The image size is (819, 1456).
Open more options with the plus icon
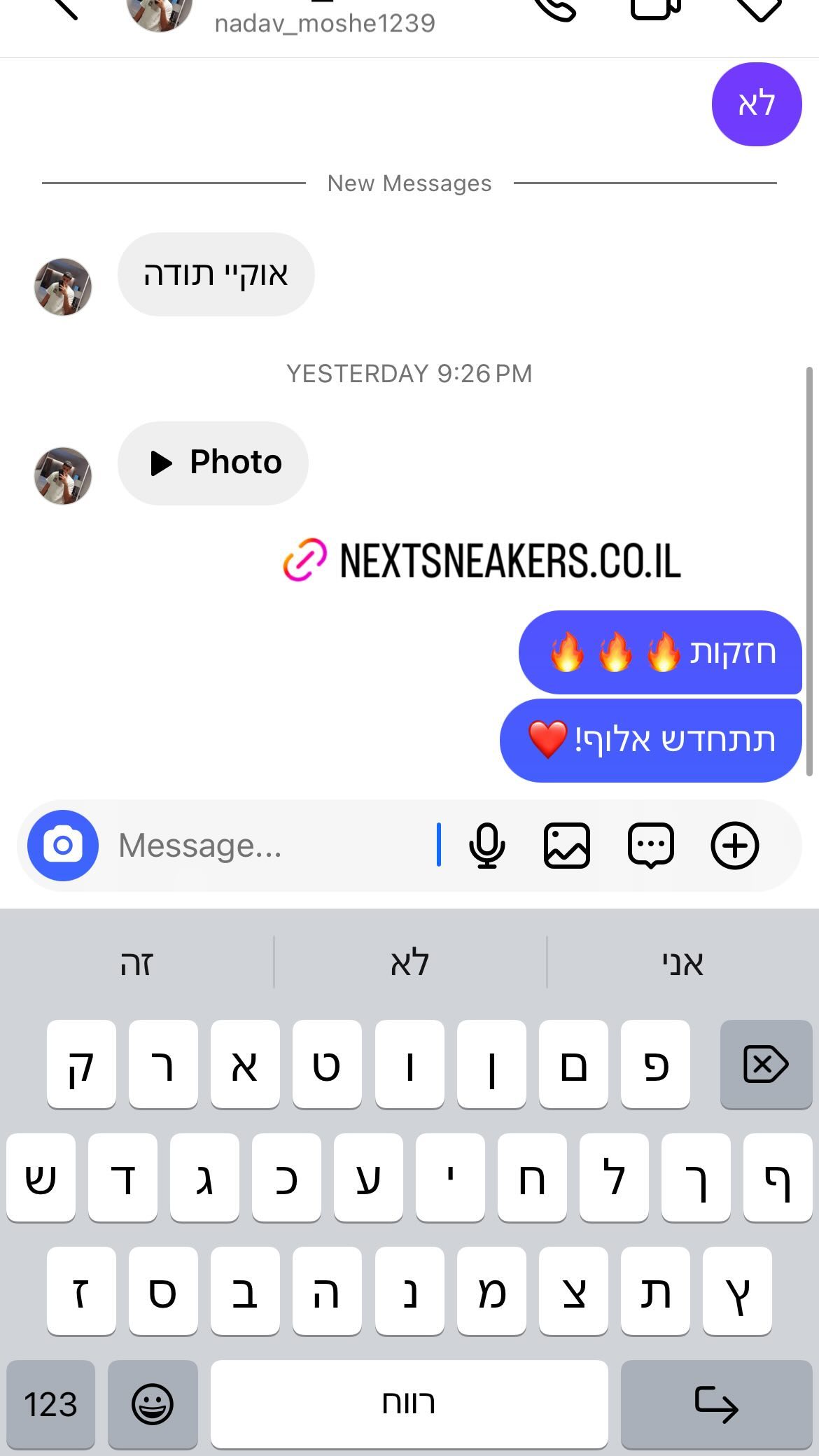(735, 846)
